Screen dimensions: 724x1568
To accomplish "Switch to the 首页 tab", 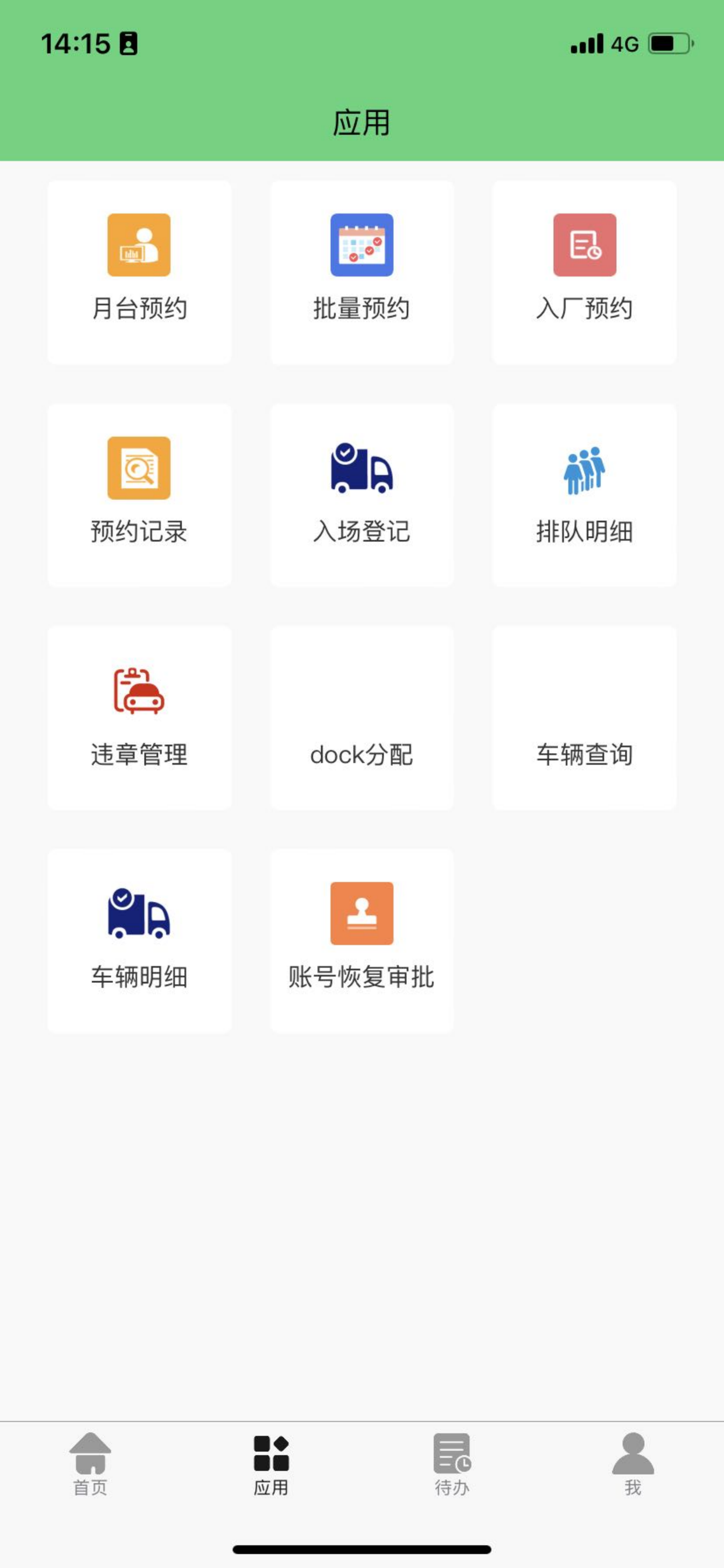I will [x=90, y=1465].
